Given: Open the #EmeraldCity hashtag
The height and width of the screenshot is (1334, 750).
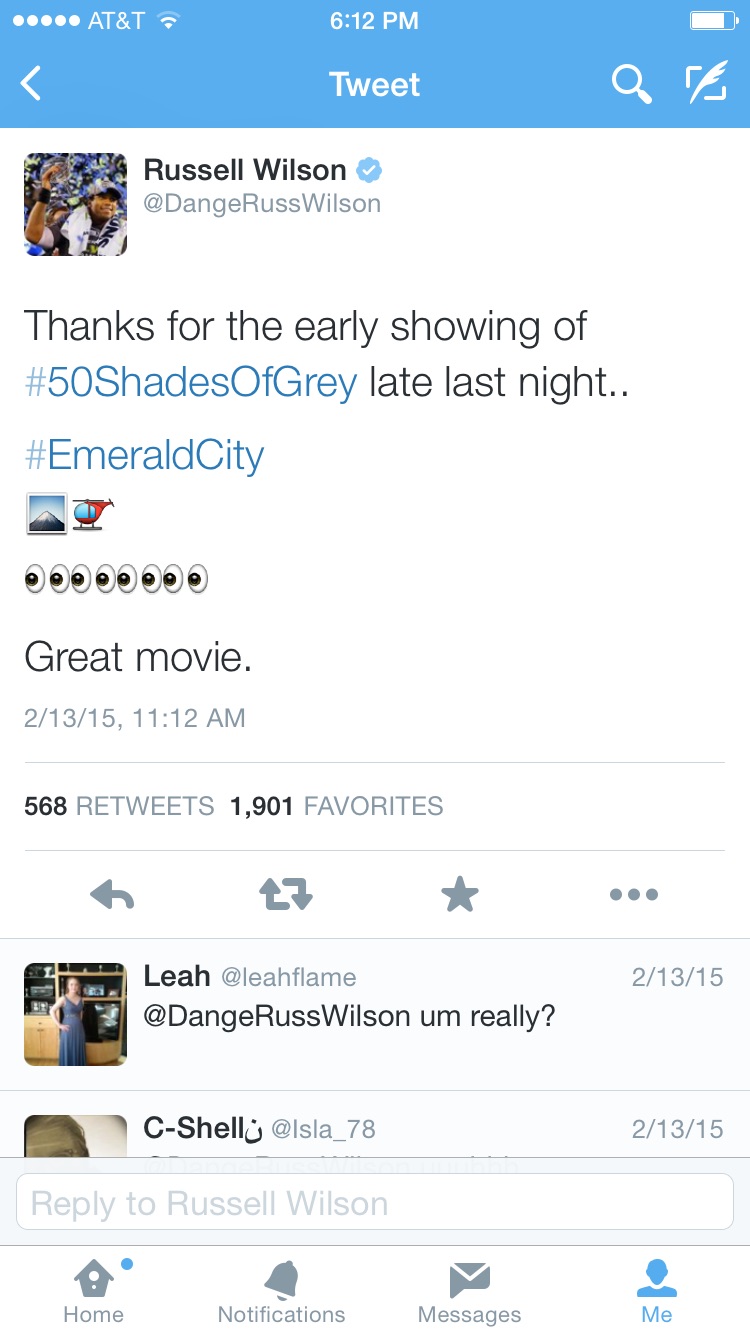Looking at the screenshot, I should click(144, 455).
